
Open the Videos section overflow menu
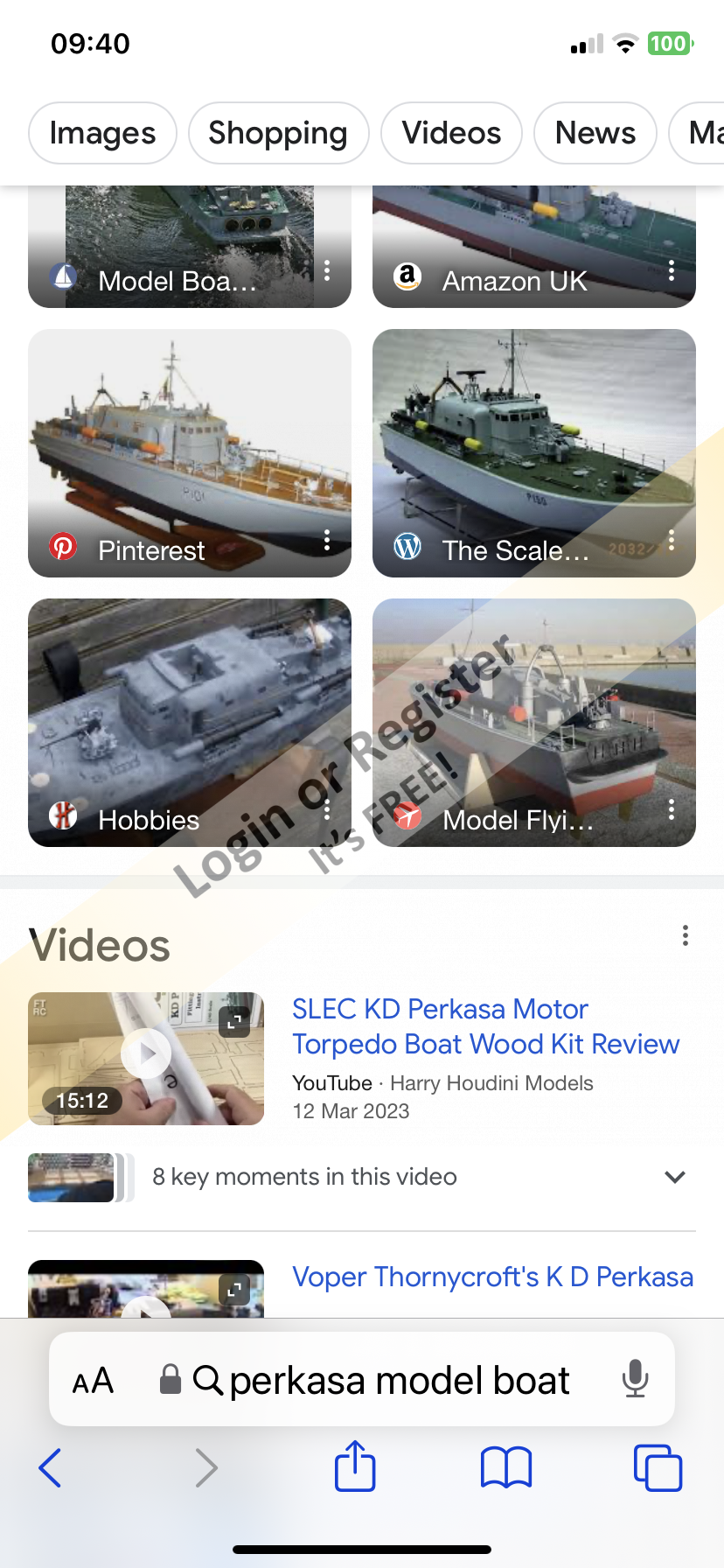click(x=686, y=935)
